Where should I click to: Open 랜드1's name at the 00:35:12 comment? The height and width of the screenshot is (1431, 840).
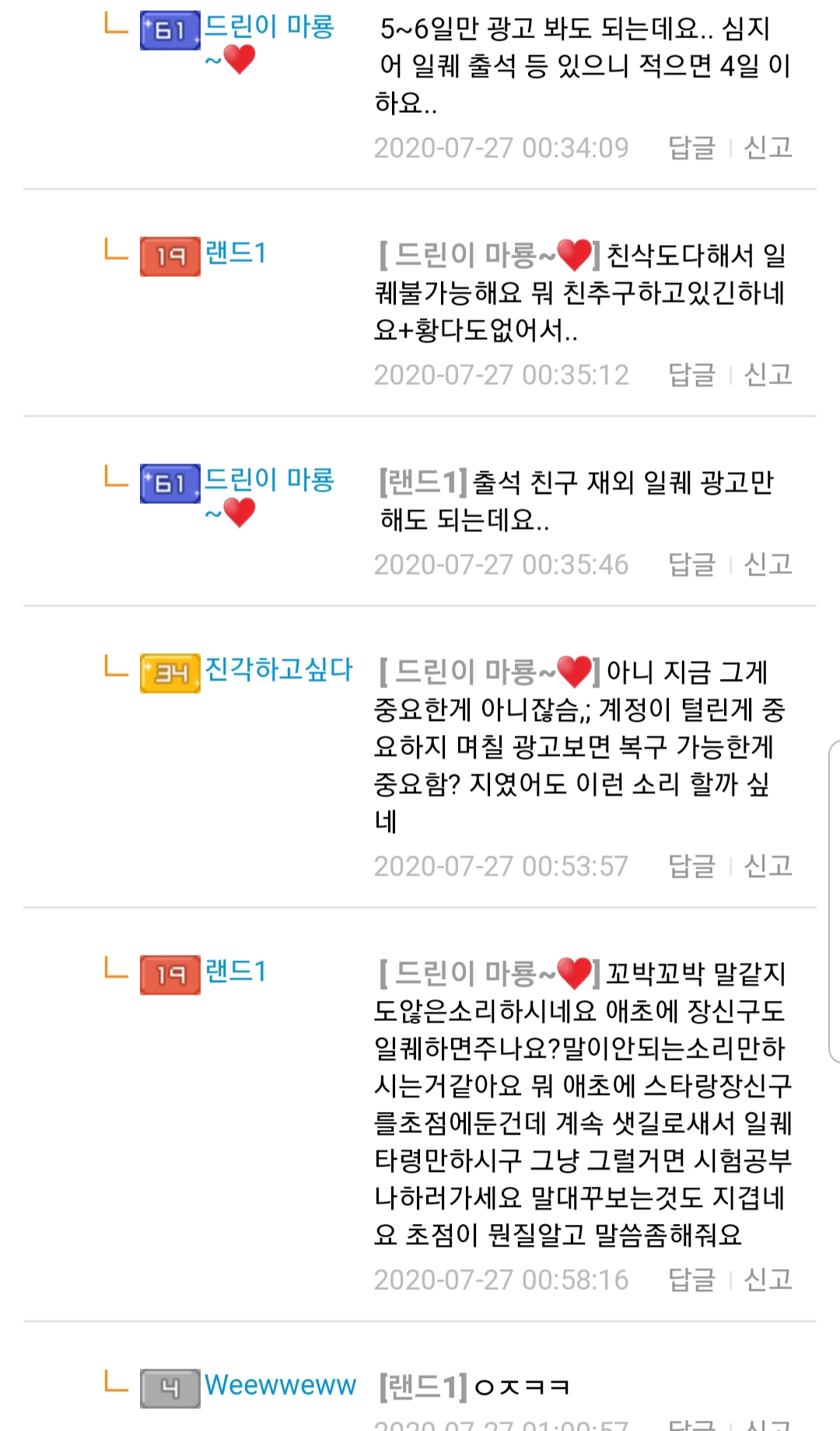(236, 253)
